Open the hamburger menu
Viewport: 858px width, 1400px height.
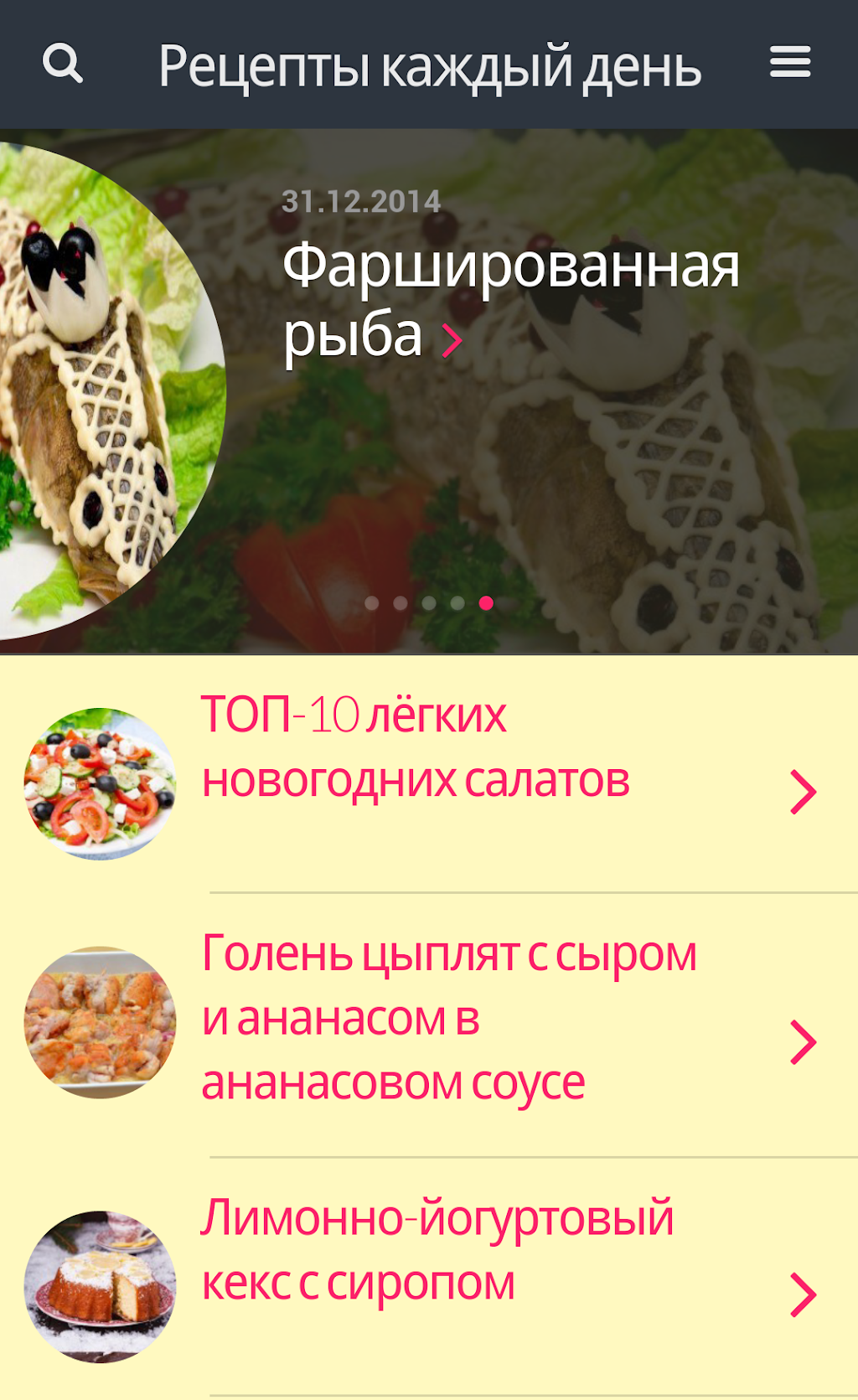pyautogui.click(x=789, y=62)
